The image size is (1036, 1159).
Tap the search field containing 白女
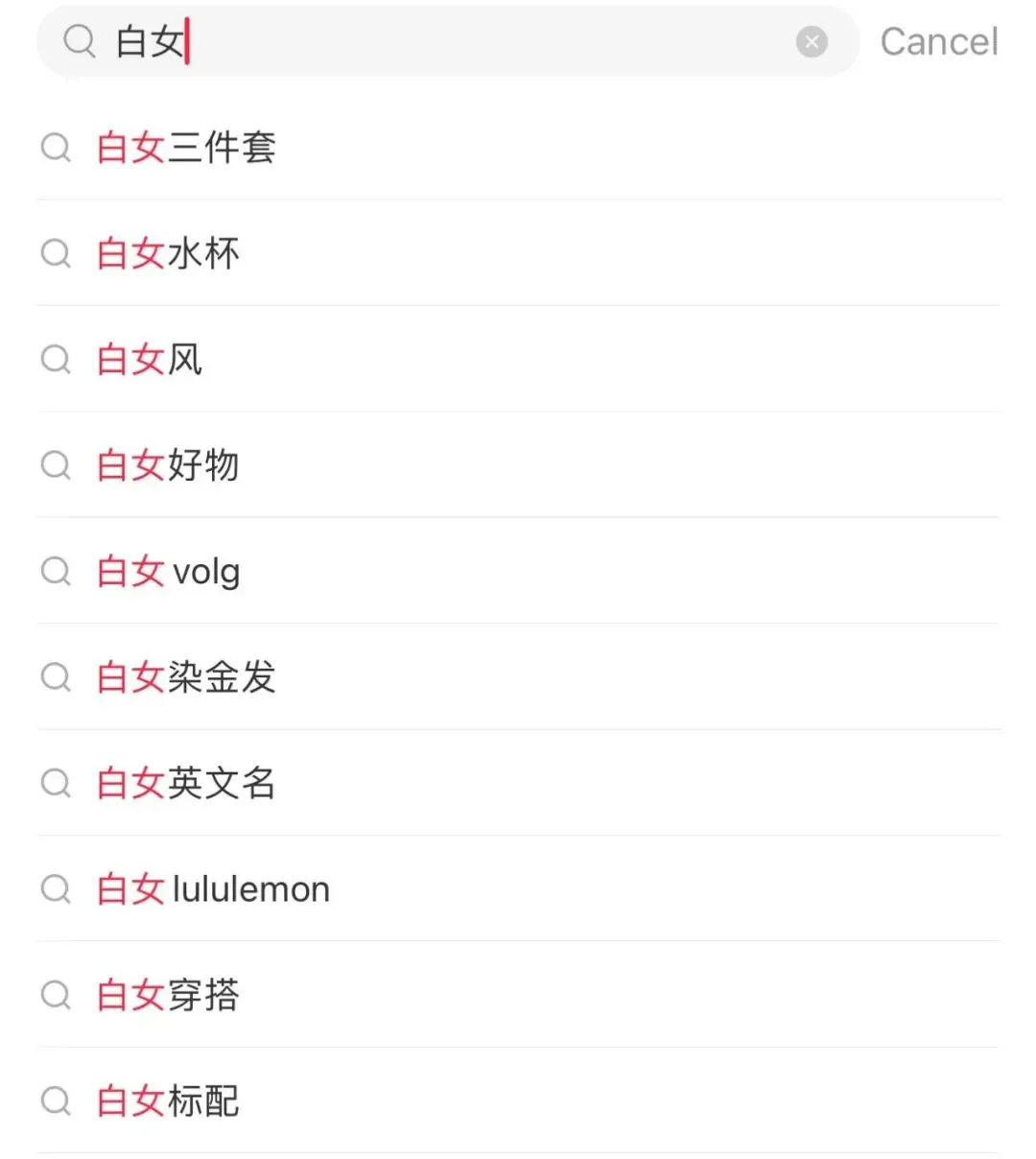(432, 42)
